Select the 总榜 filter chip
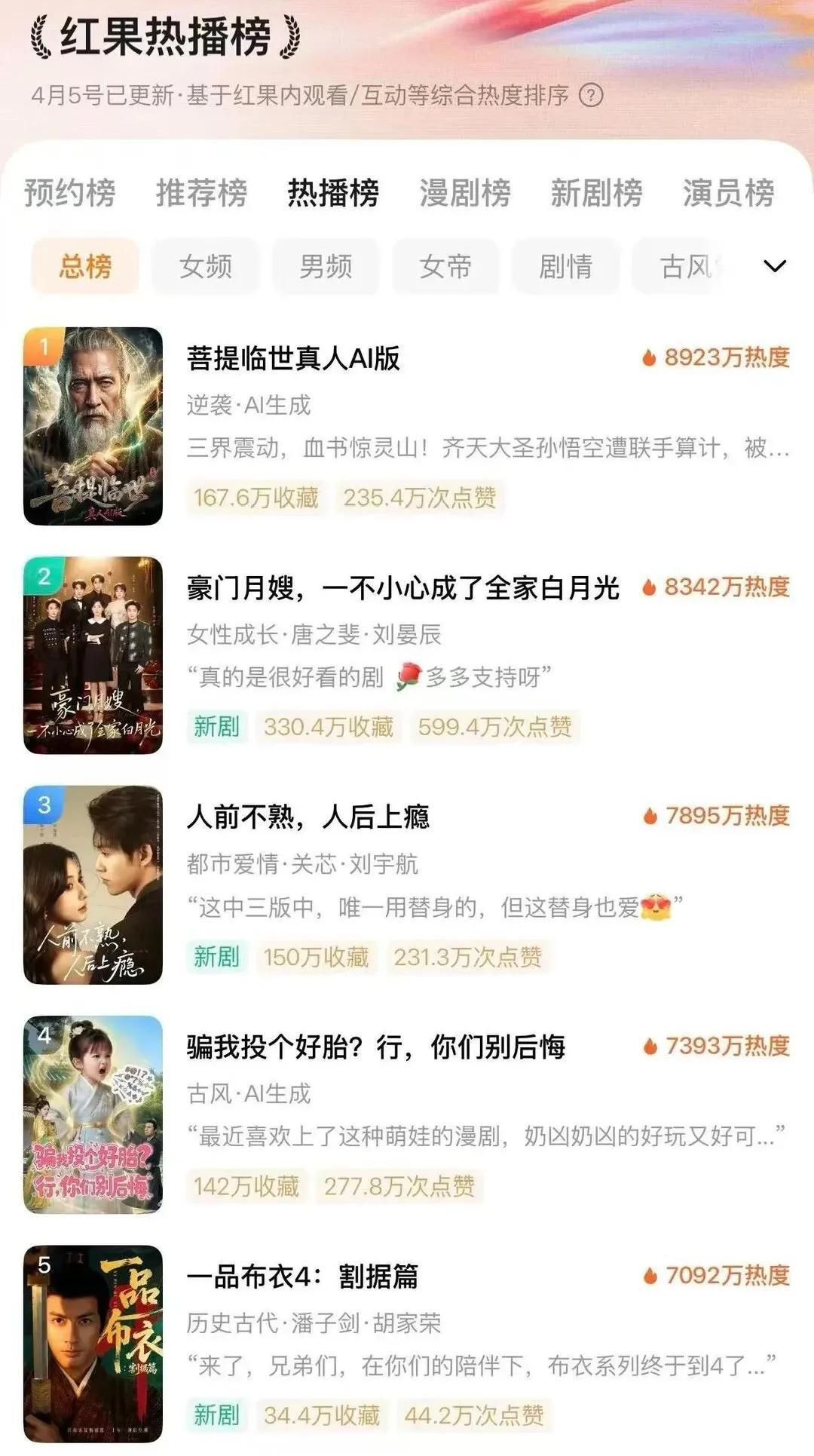The height and width of the screenshot is (1456, 814). [x=85, y=266]
